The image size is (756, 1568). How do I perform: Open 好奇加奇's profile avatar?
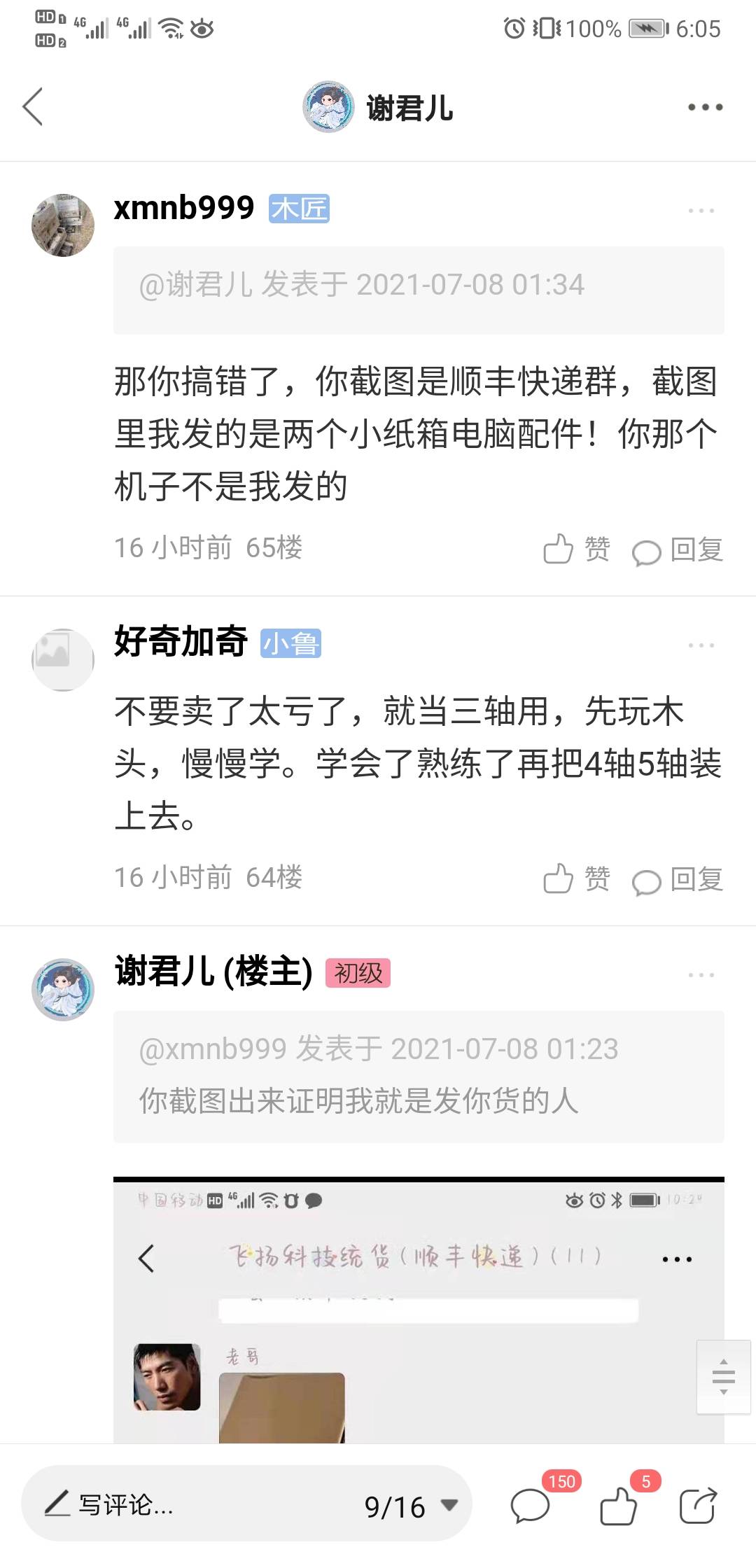[63, 659]
